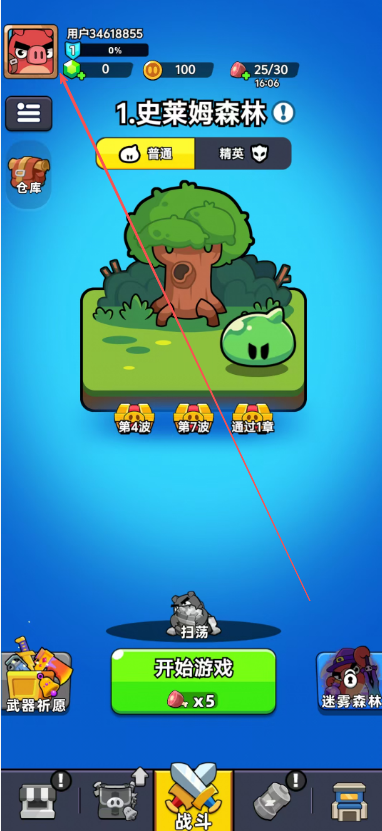Tap the 扫荡 sweep button
Viewport: 382px width, 831px height.
point(193,615)
